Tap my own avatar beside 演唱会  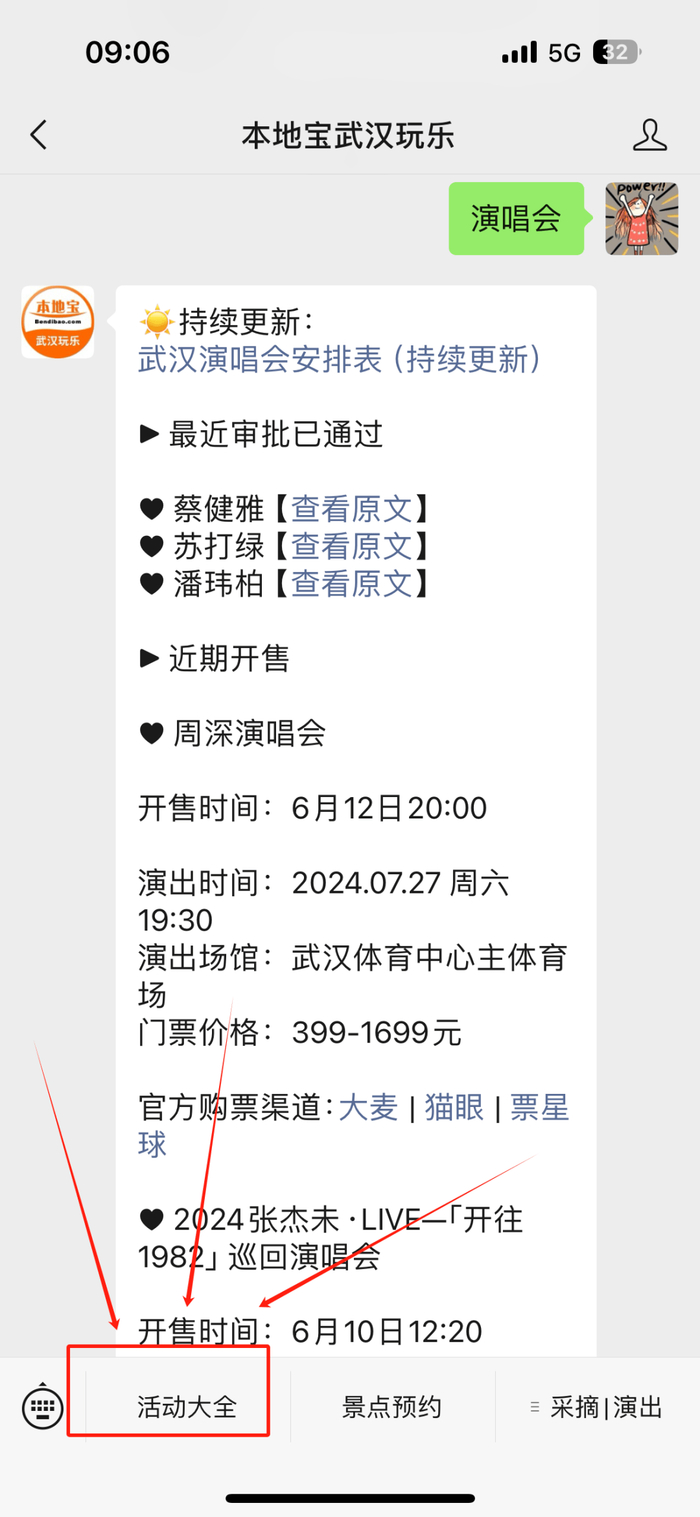tap(641, 219)
